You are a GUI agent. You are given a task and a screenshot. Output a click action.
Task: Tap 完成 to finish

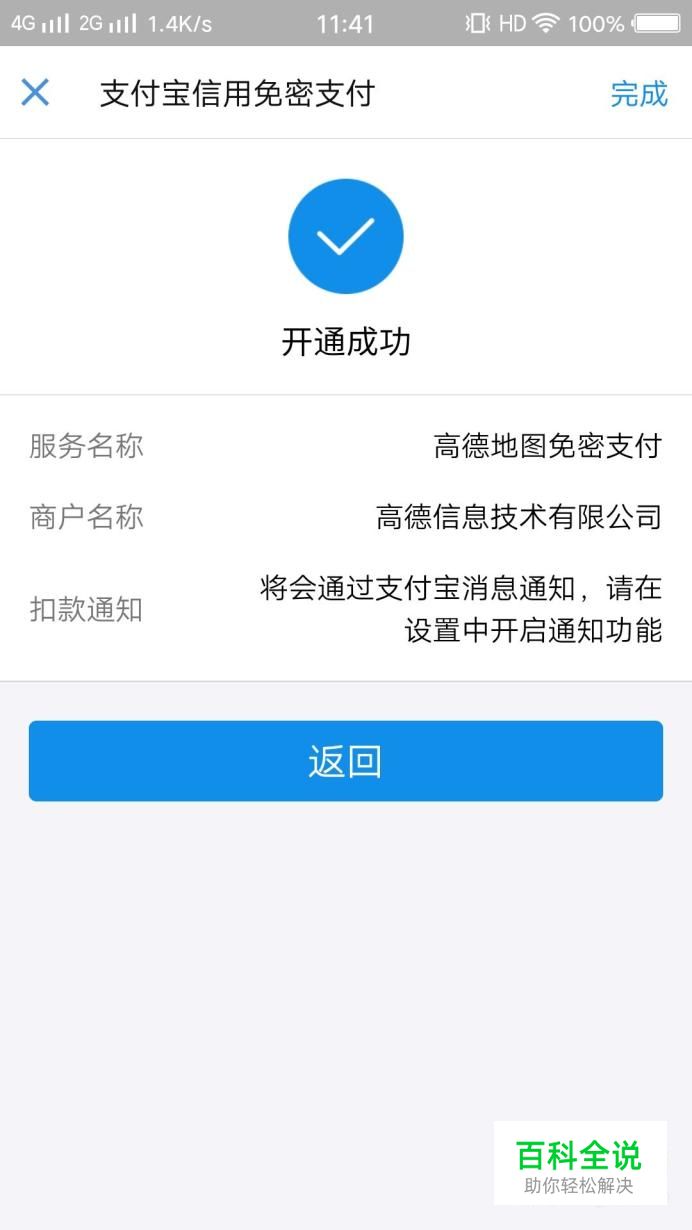pos(638,94)
